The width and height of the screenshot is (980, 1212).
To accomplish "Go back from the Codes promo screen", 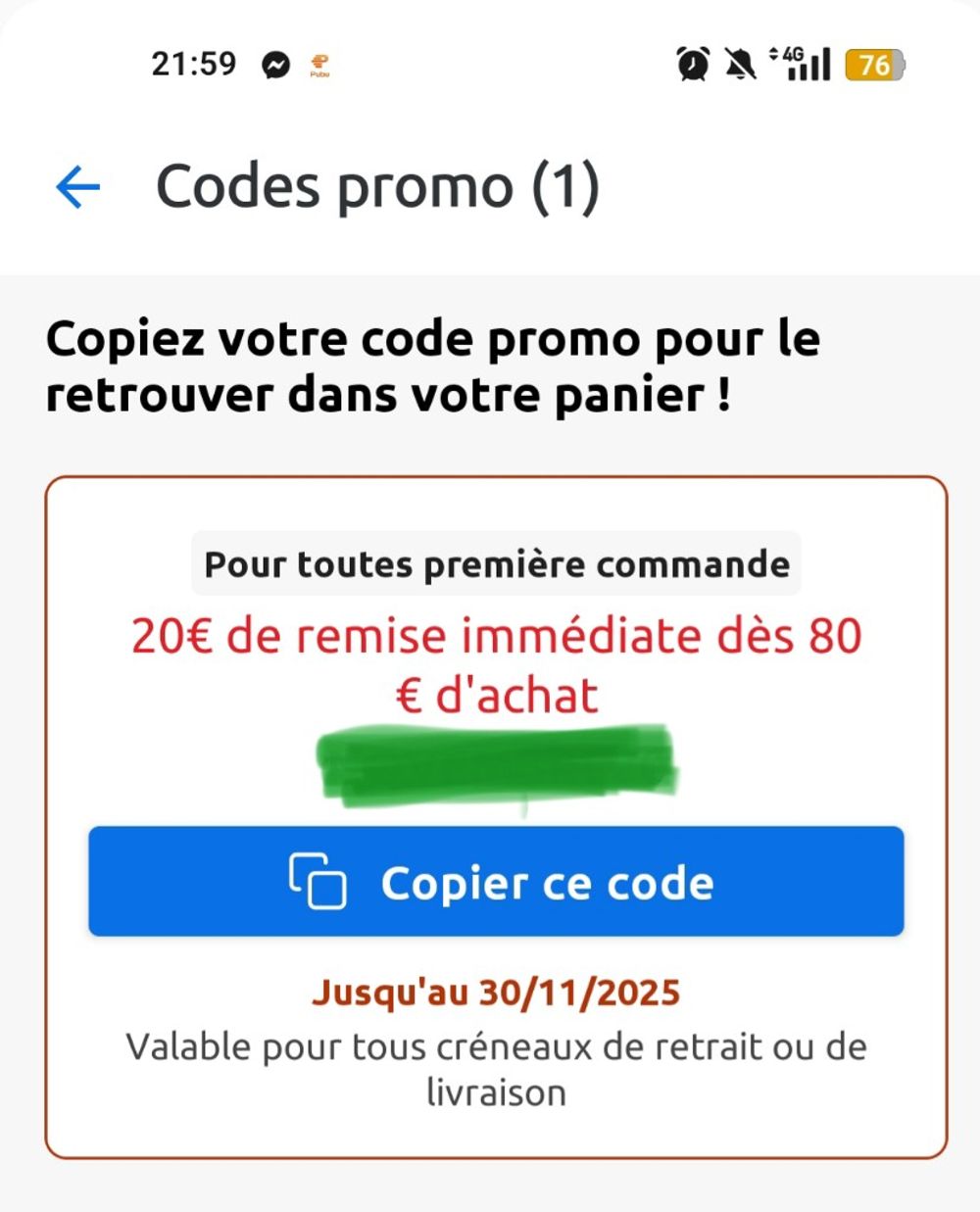I will pos(78,186).
